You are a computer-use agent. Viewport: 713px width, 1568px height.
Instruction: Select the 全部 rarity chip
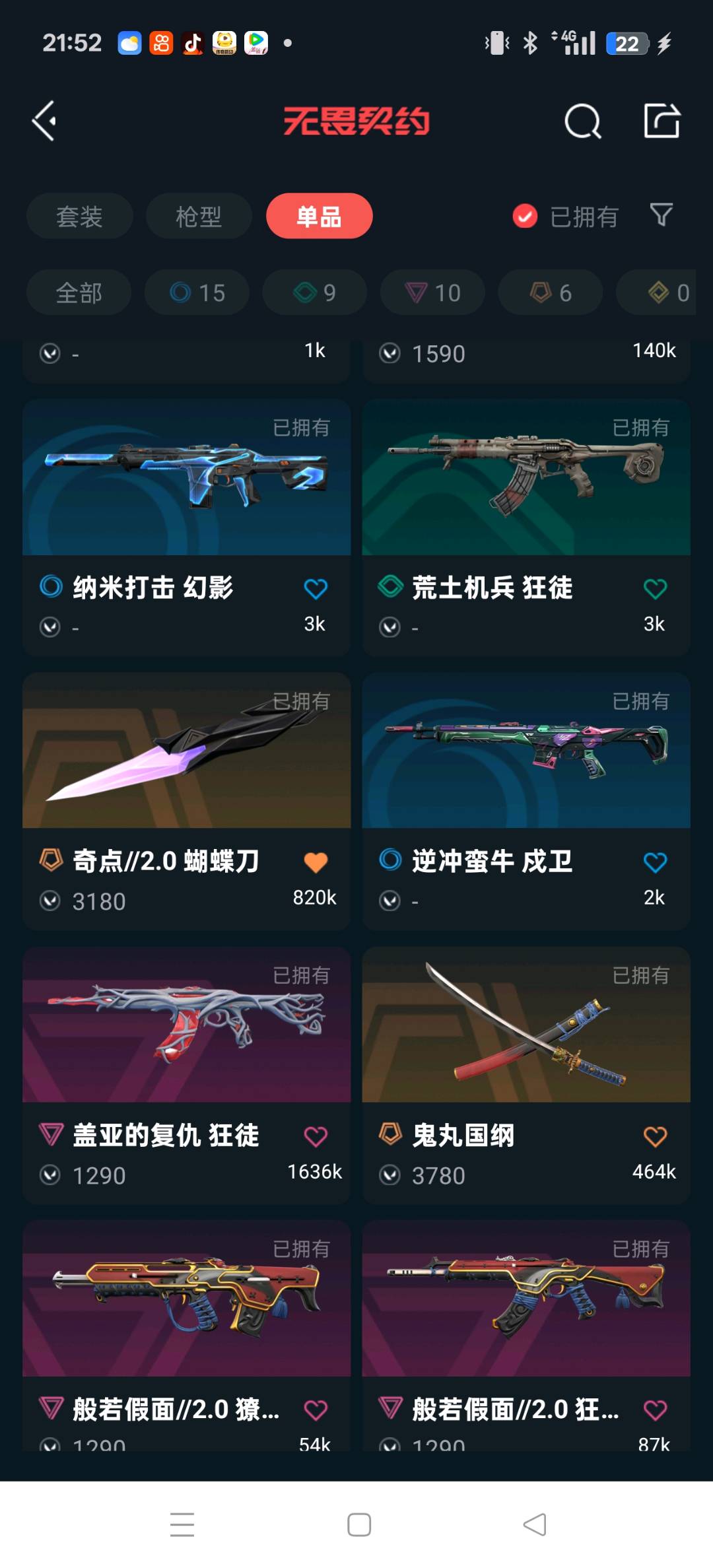click(x=79, y=292)
